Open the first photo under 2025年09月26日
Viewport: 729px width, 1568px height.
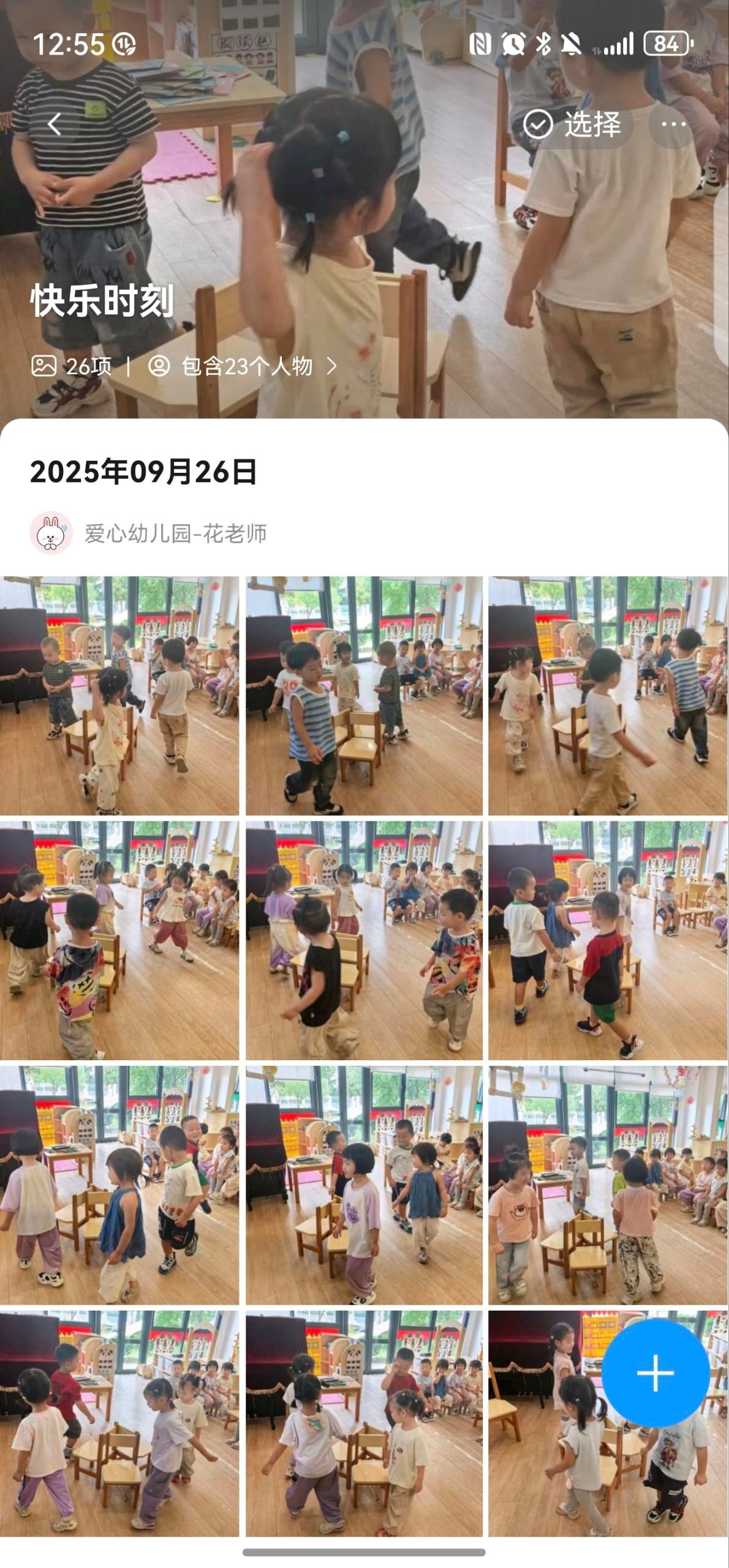tap(119, 695)
